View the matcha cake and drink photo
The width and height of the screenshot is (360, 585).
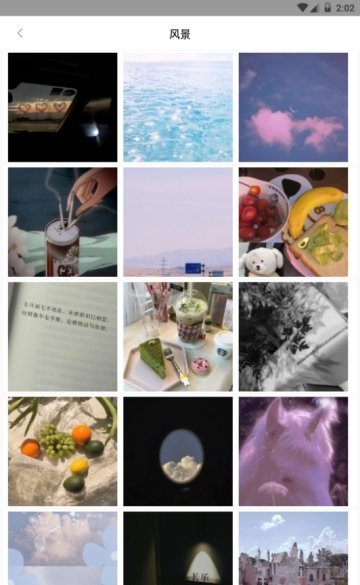tap(178, 337)
